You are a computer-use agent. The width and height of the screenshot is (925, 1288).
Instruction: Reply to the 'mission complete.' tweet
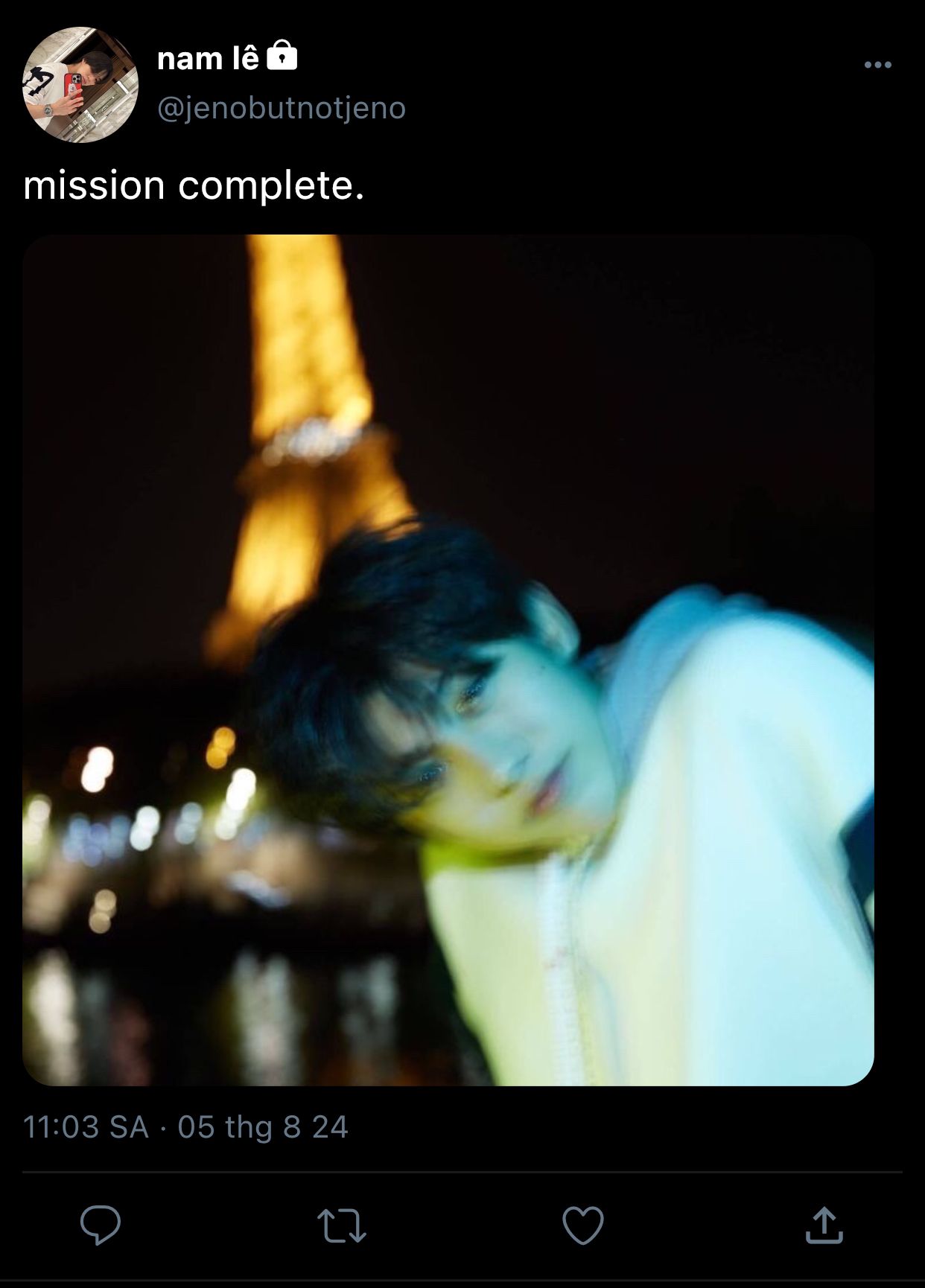point(101,1224)
